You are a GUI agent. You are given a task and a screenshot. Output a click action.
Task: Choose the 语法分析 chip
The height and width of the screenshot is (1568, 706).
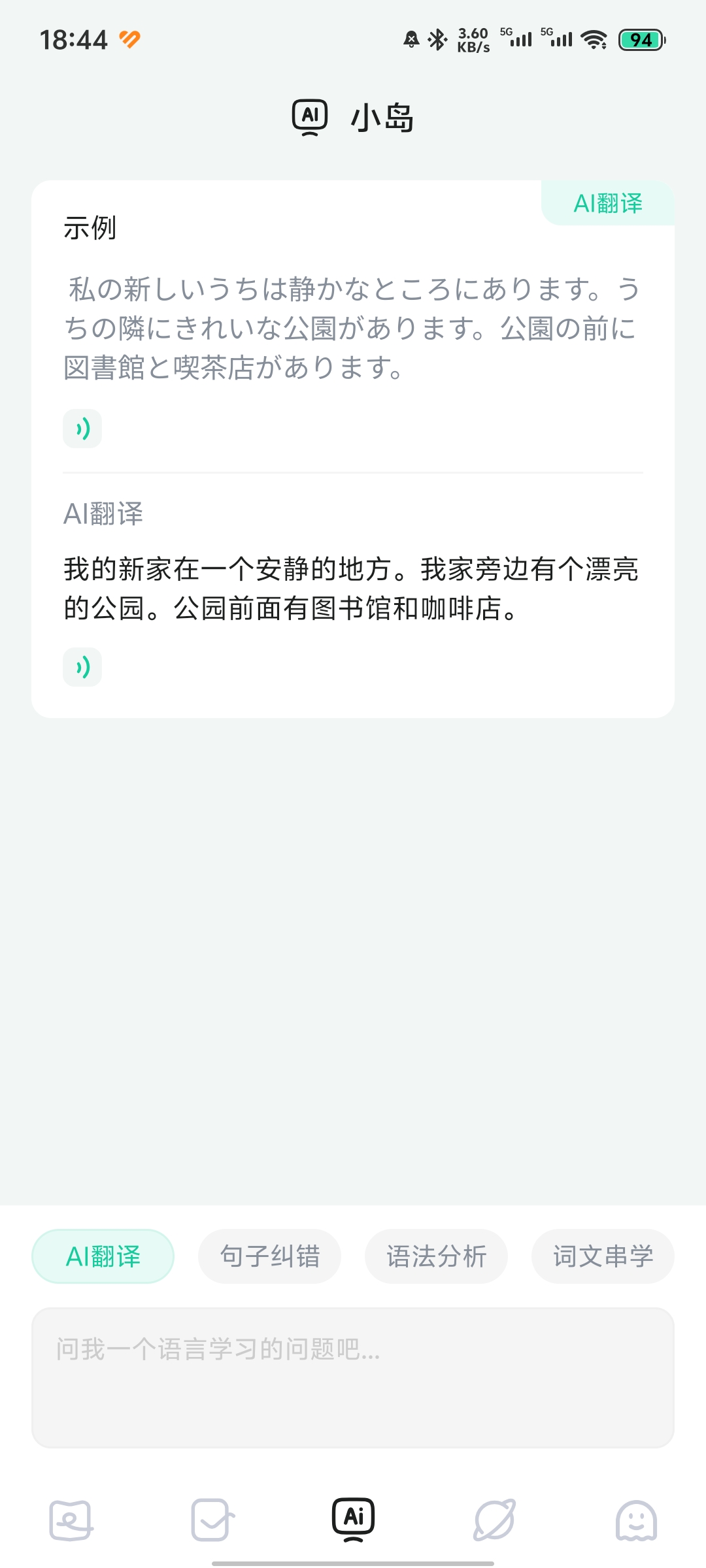(436, 1256)
